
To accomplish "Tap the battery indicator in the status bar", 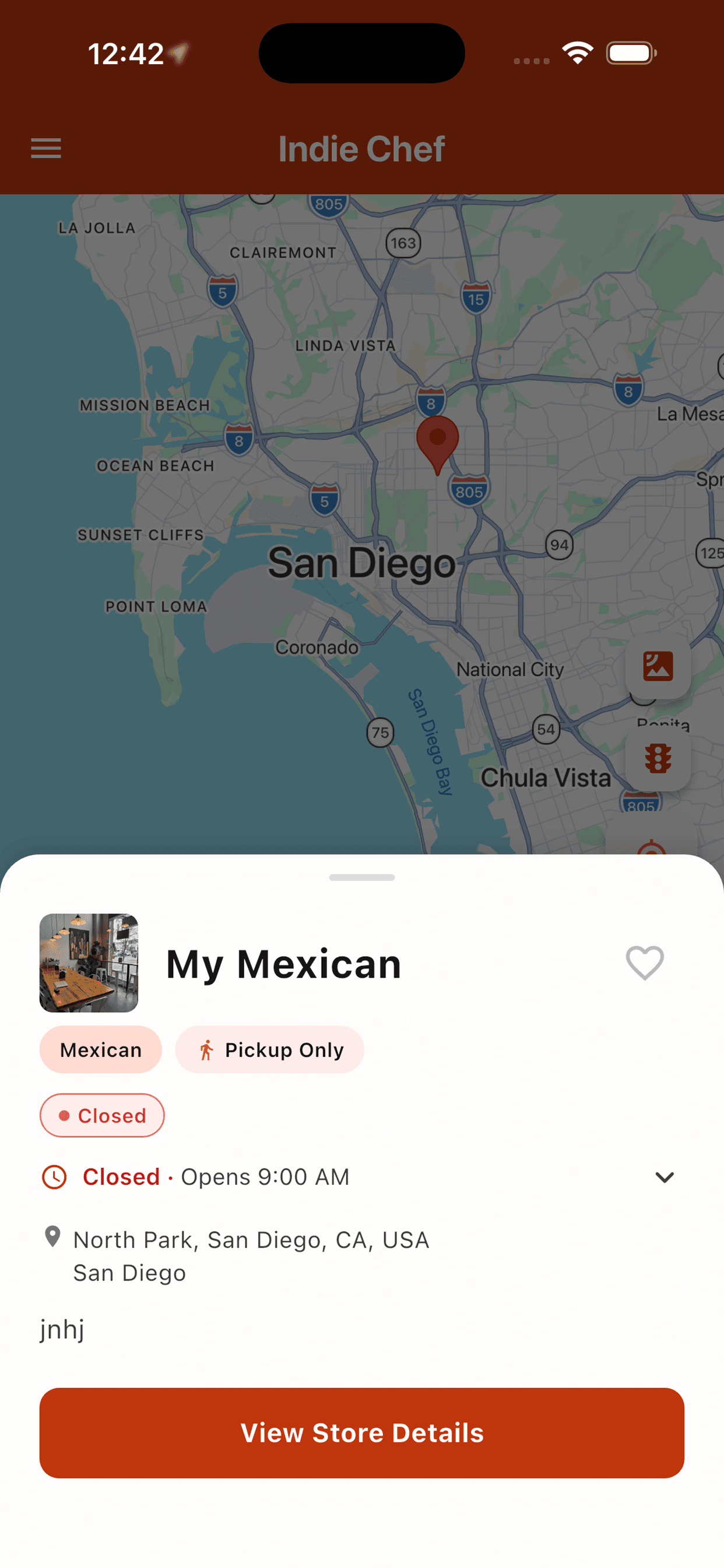I will (631, 53).
